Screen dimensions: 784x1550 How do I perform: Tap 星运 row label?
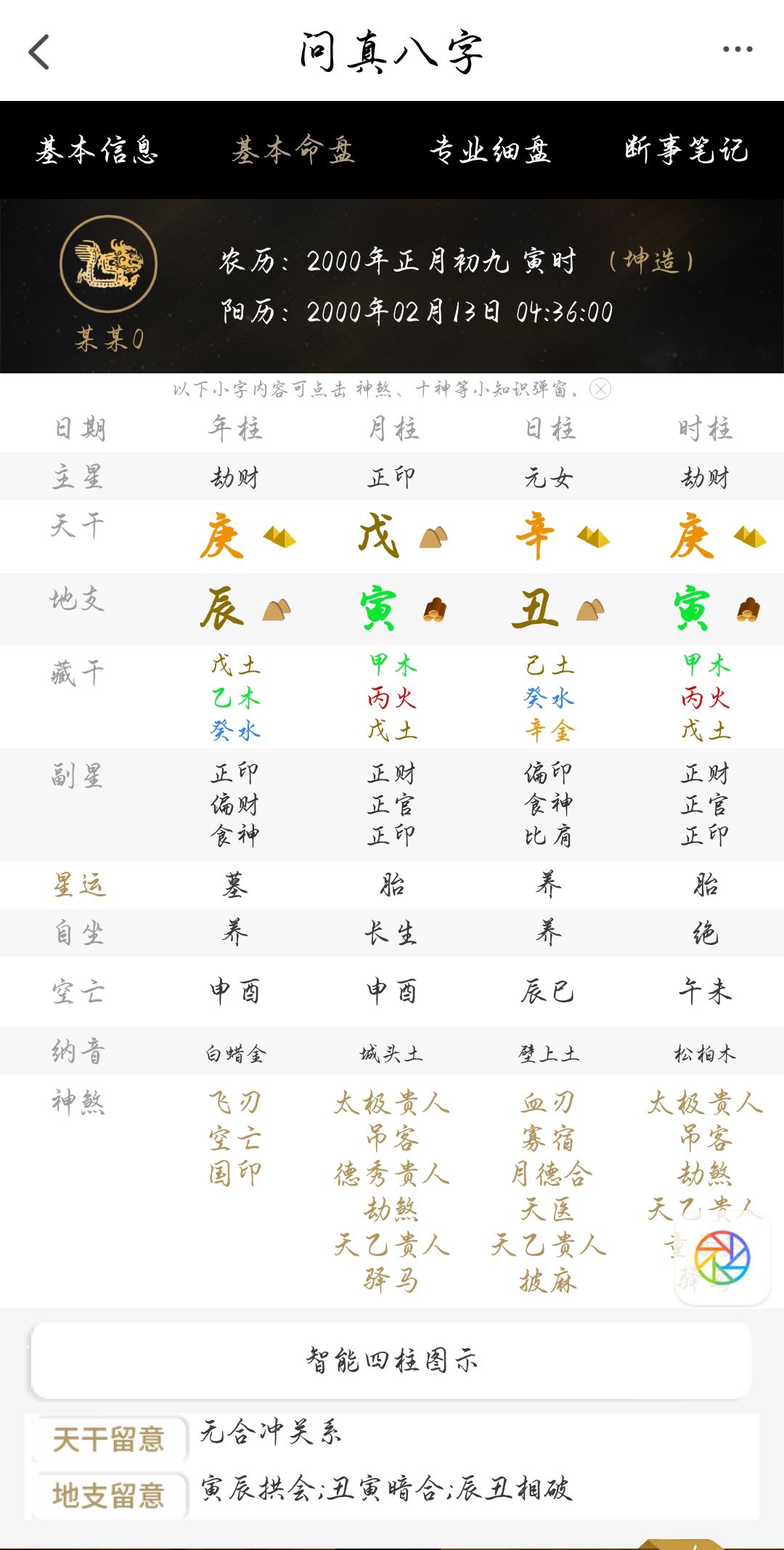[x=79, y=885]
